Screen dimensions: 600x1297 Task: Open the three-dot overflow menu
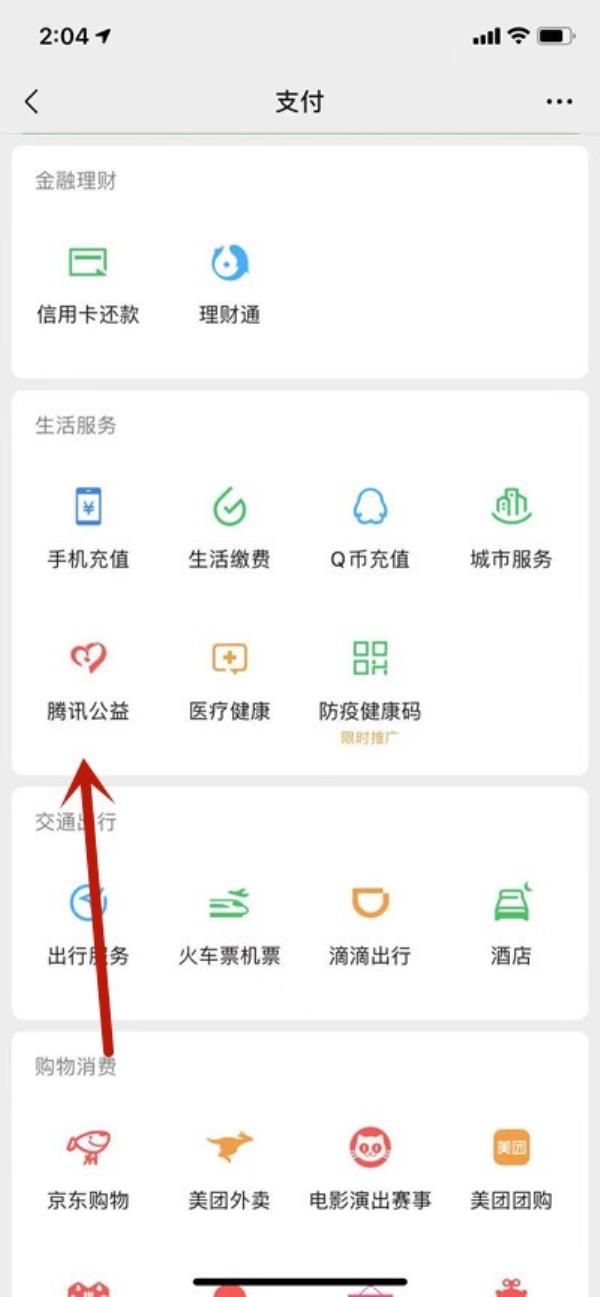click(x=559, y=102)
